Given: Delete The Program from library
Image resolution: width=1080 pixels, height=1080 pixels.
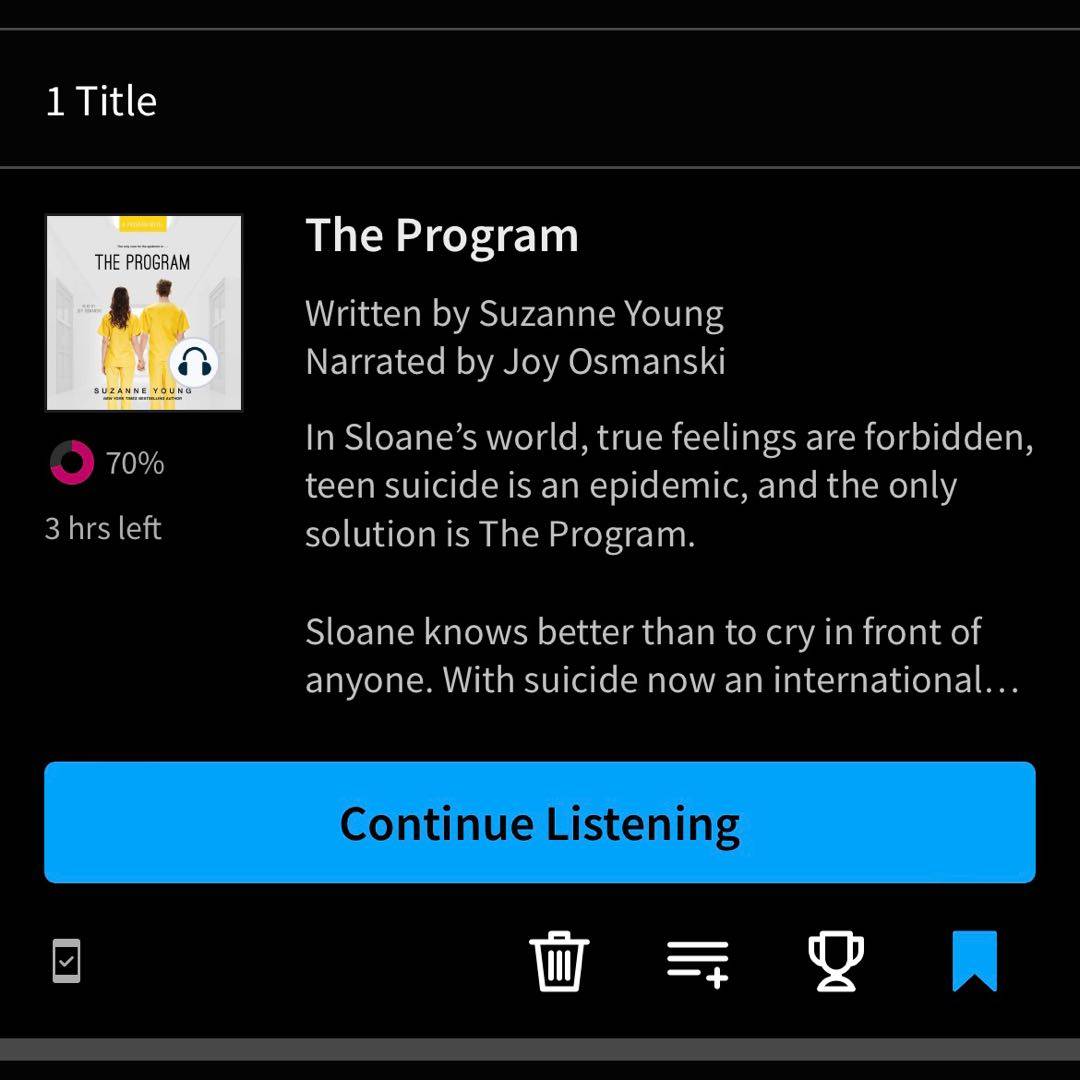Looking at the screenshot, I should click(x=559, y=961).
